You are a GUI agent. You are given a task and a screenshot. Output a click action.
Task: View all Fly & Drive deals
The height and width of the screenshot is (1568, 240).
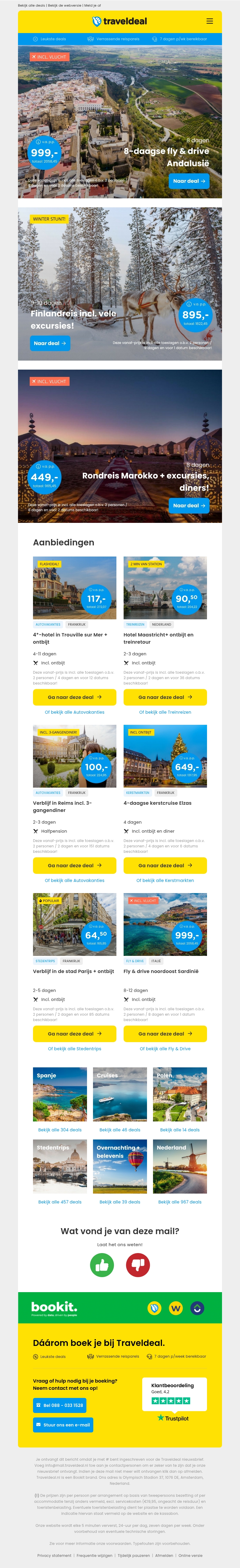pos(165,1049)
